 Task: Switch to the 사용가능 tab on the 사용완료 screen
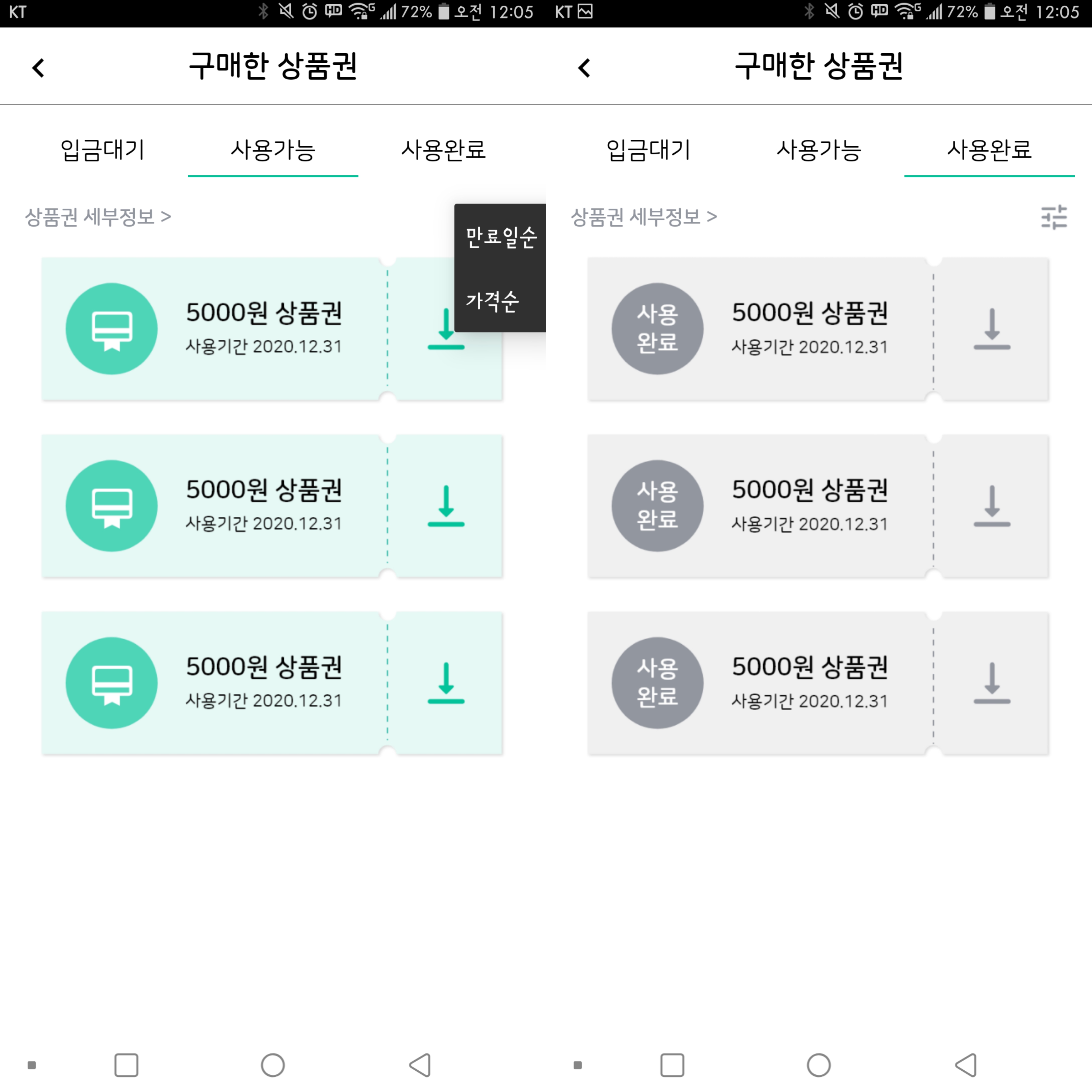(818, 150)
